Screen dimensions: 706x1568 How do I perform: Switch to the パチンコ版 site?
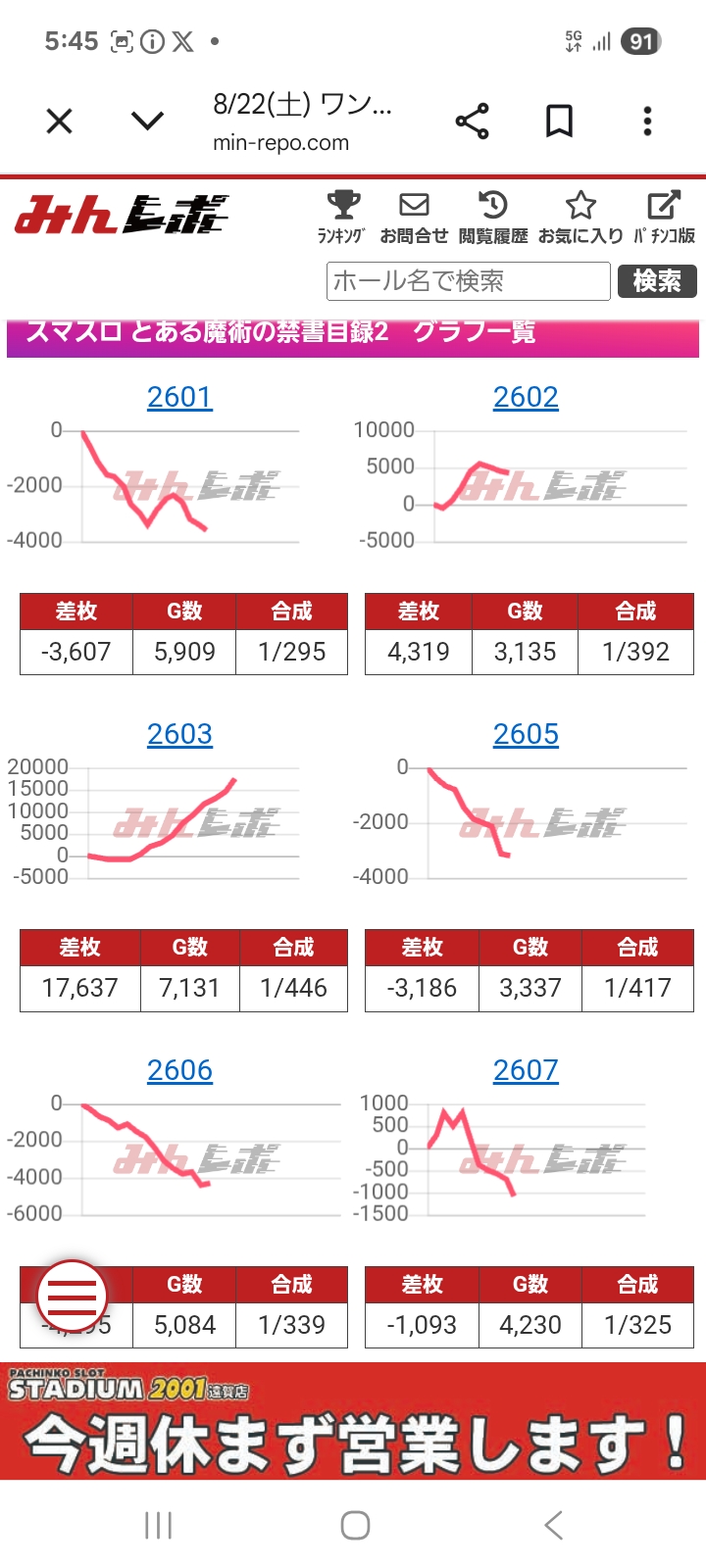point(664,218)
